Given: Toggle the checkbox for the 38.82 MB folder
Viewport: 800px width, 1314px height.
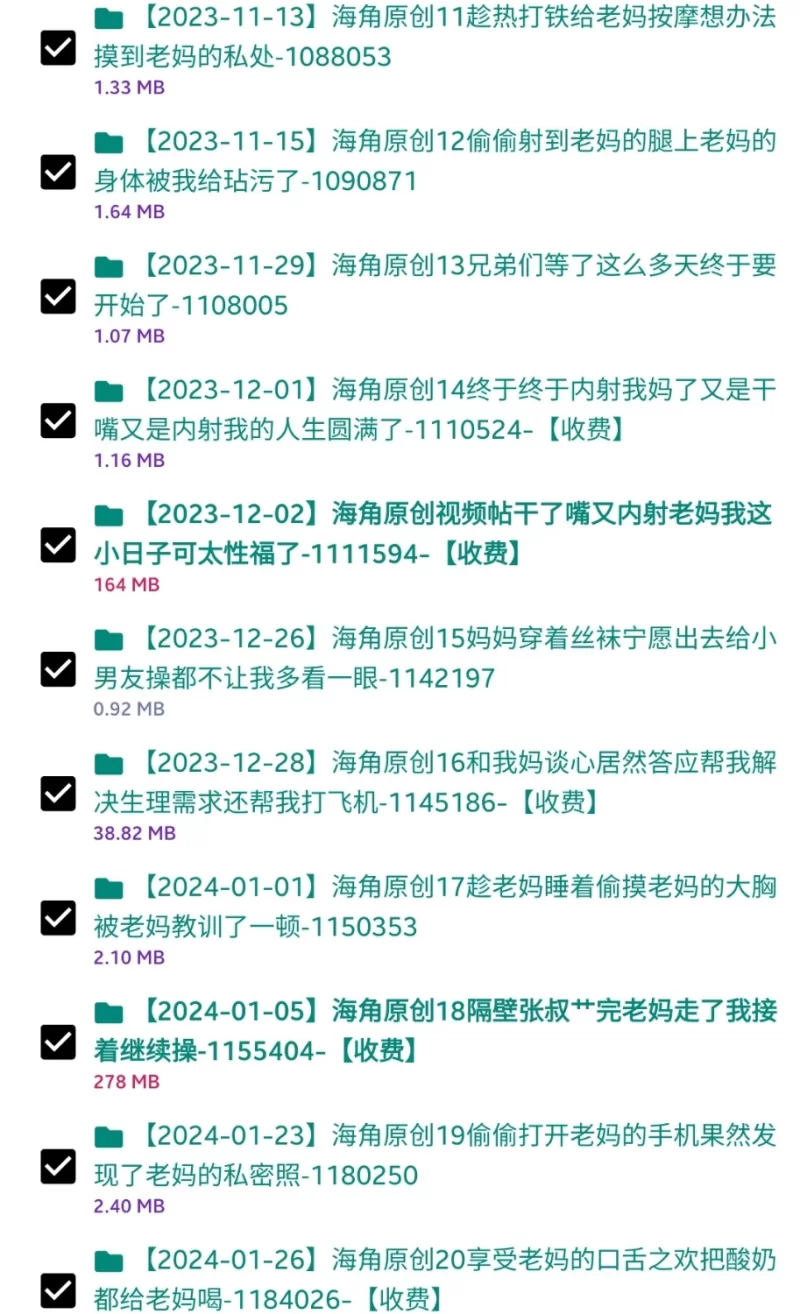Looking at the screenshot, I should point(58,793).
